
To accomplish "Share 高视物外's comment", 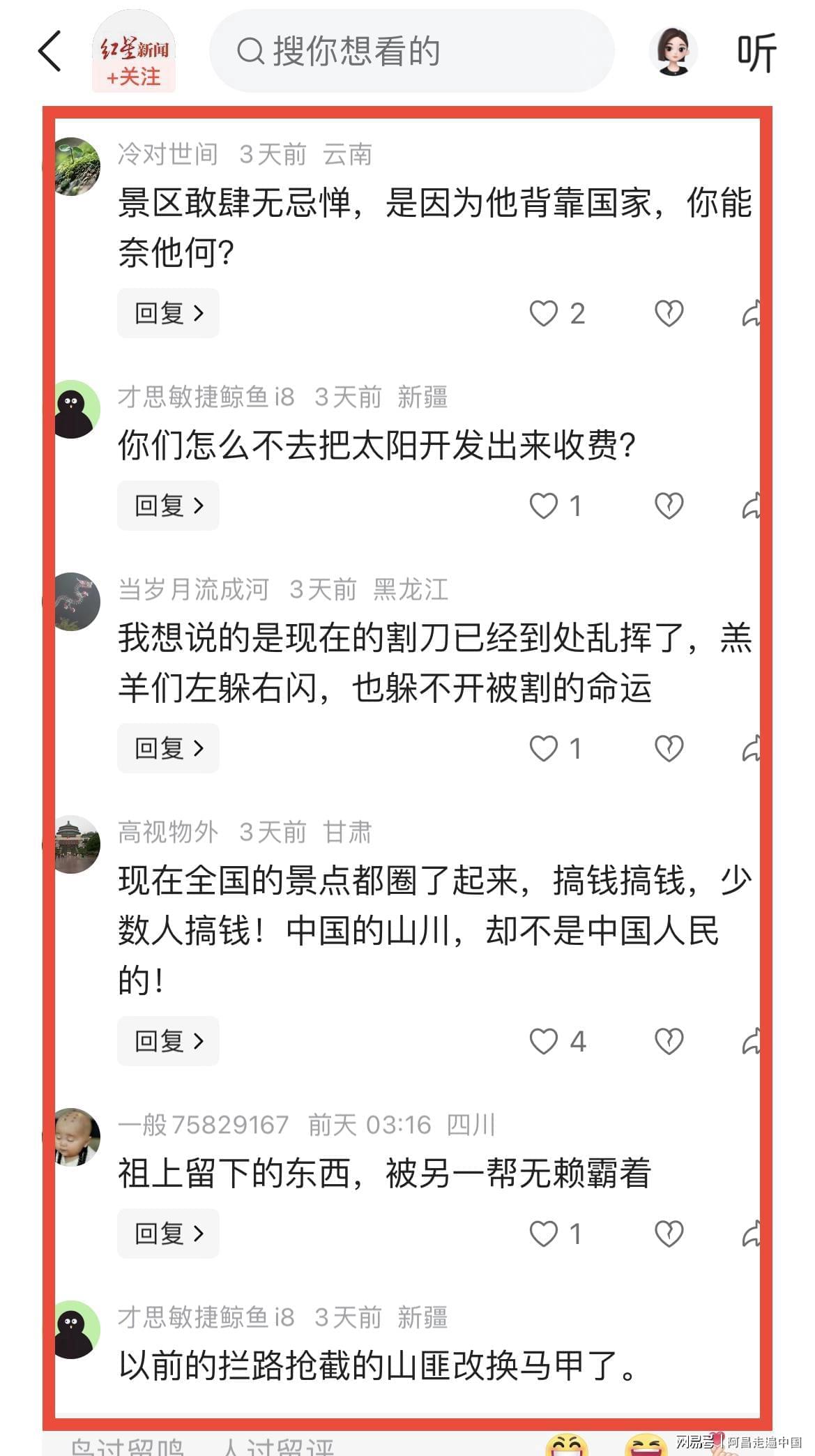I will (x=751, y=1042).
